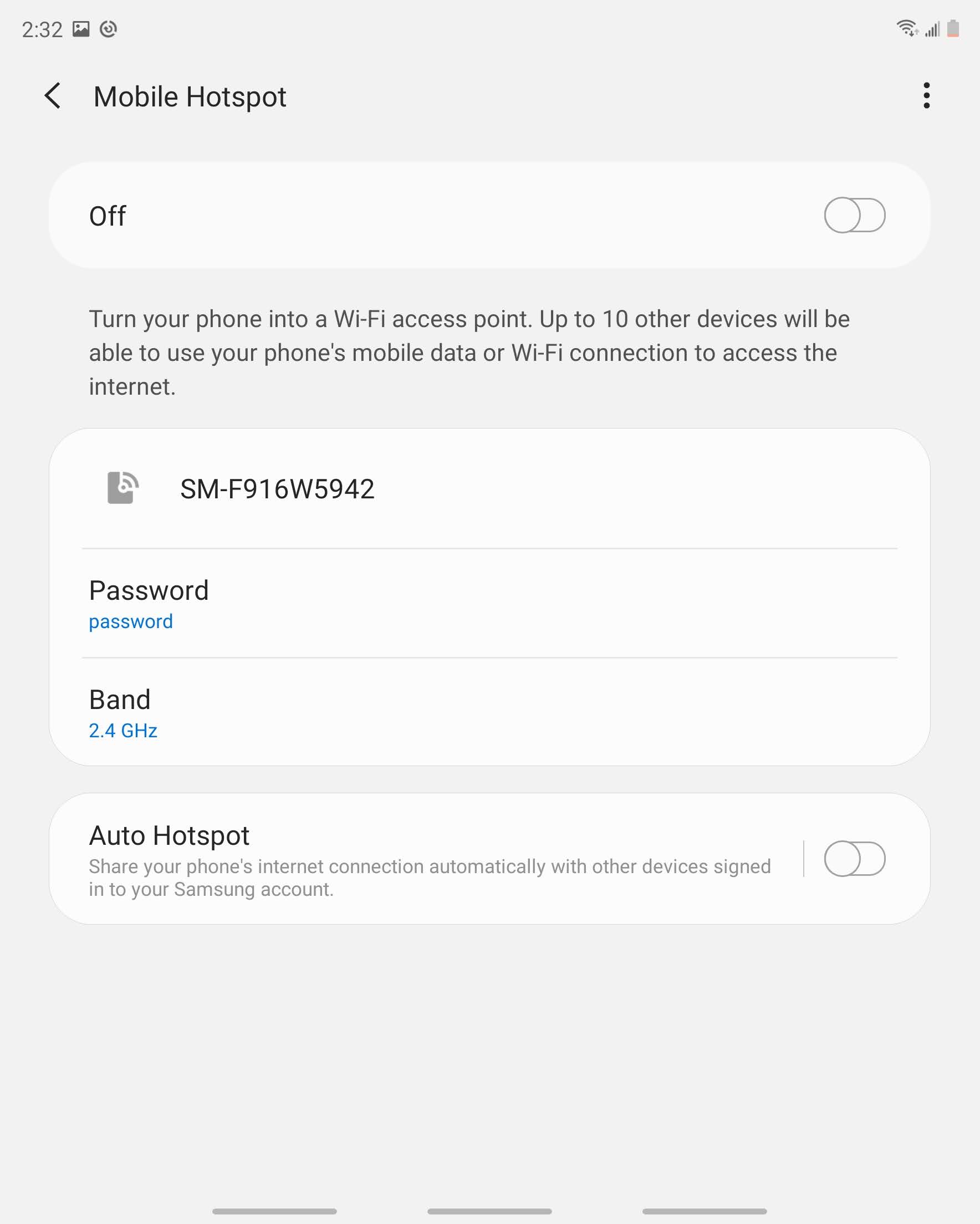
Task: Tap the SM-F916W5942 network name field
Action: click(277, 486)
